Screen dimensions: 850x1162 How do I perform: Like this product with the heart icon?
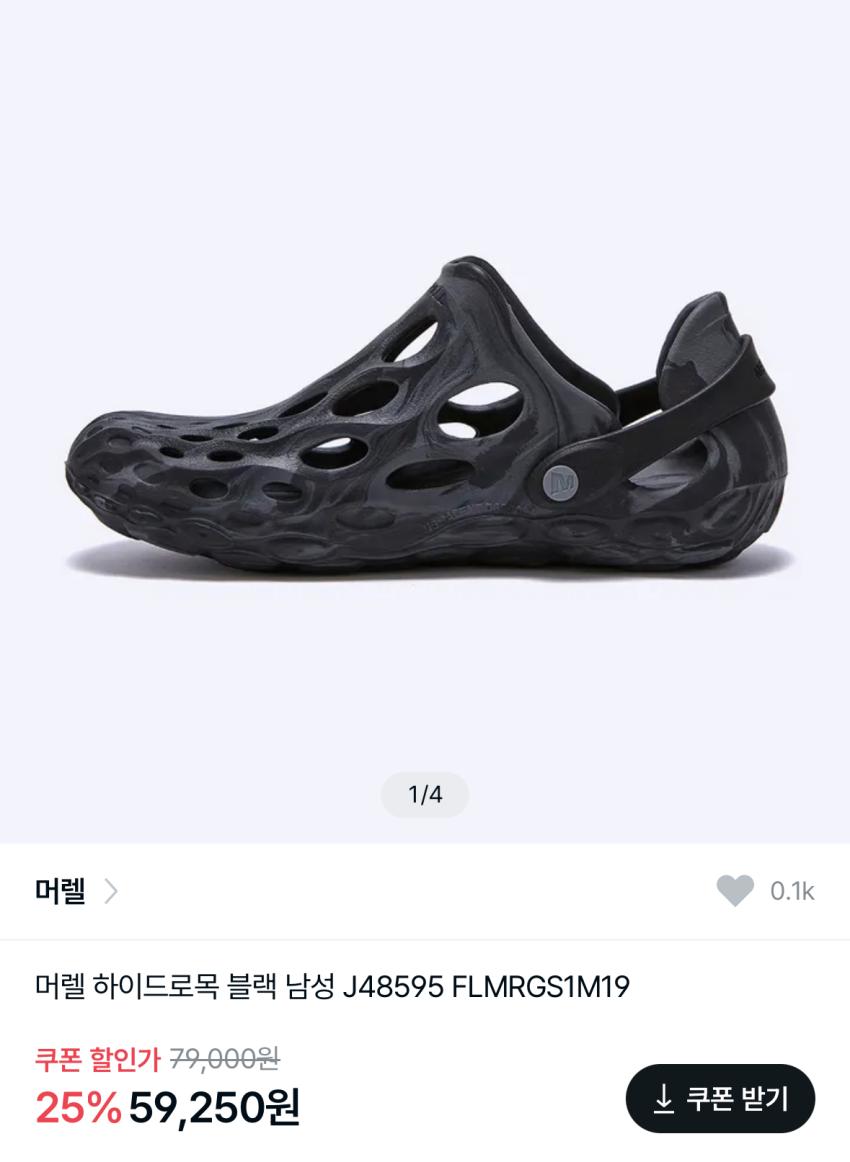coord(735,891)
